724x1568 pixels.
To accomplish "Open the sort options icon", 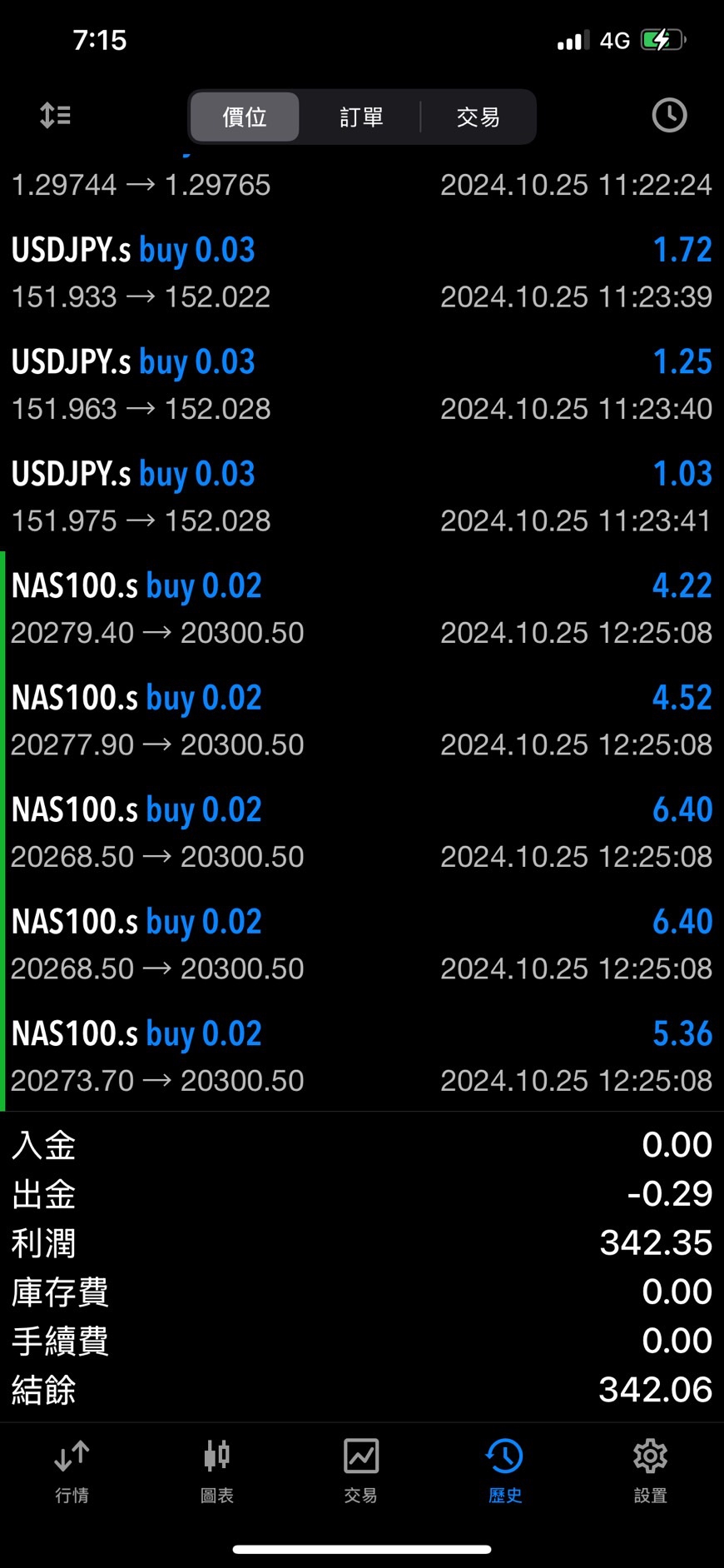I will 55,115.
